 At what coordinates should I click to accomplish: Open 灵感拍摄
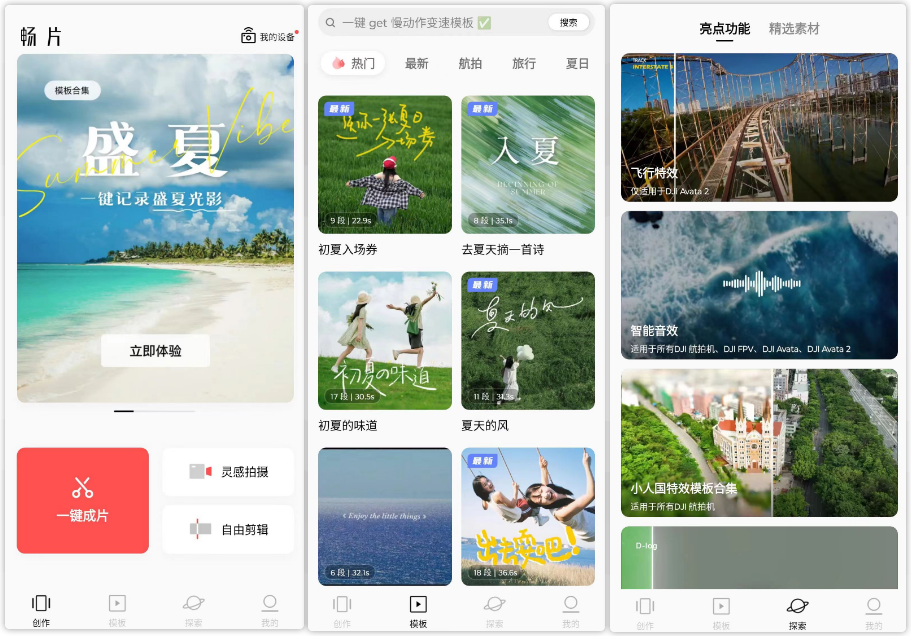point(228,471)
